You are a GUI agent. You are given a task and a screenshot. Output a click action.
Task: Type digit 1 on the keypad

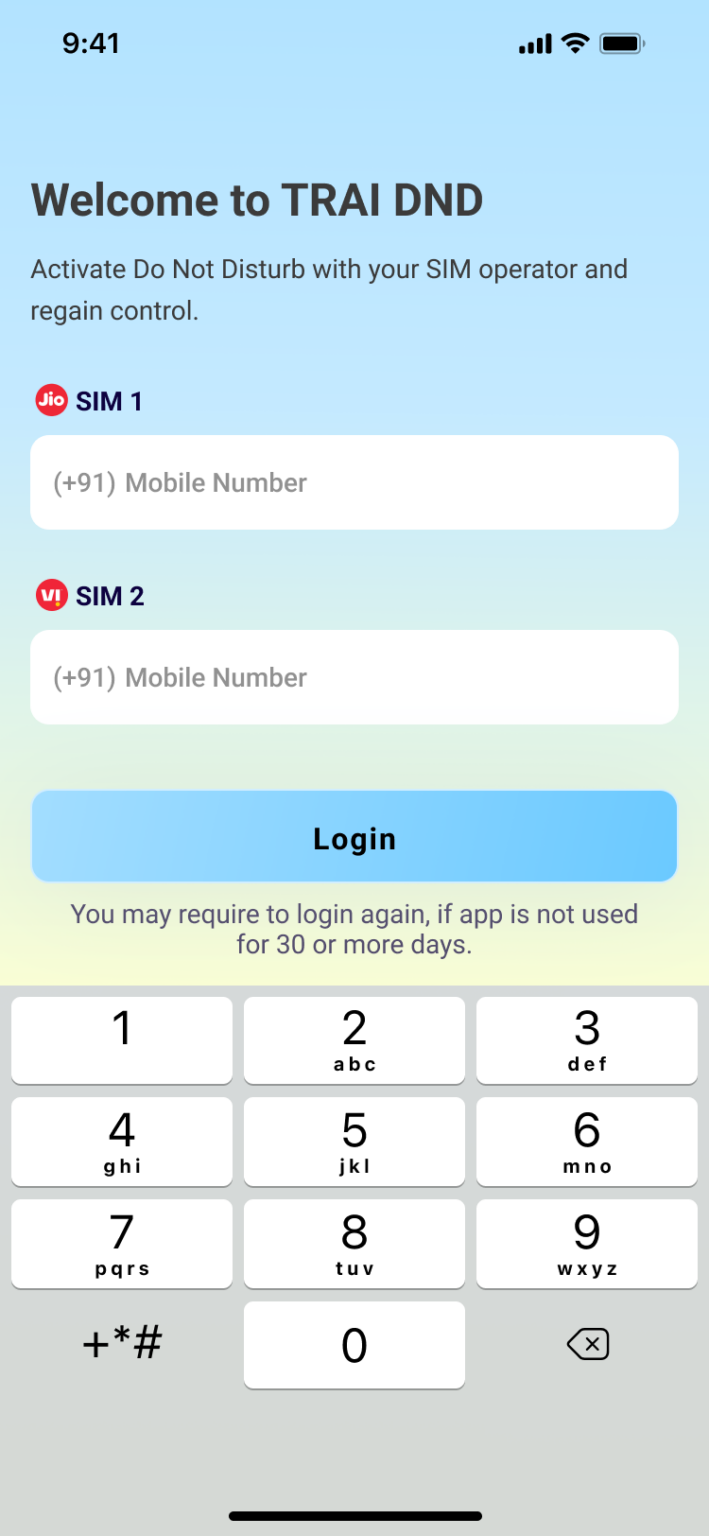pos(122,1040)
